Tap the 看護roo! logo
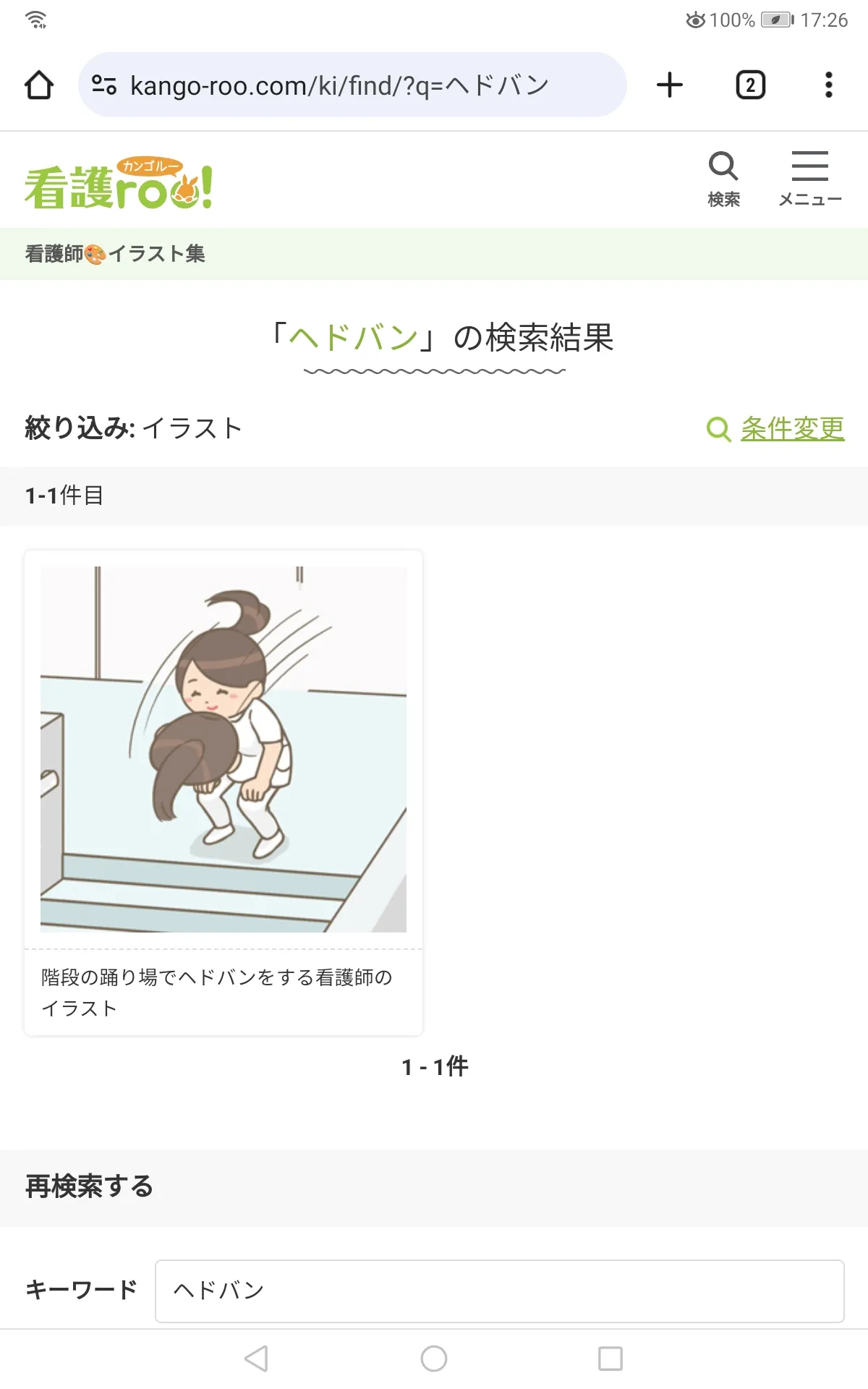 (119, 184)
